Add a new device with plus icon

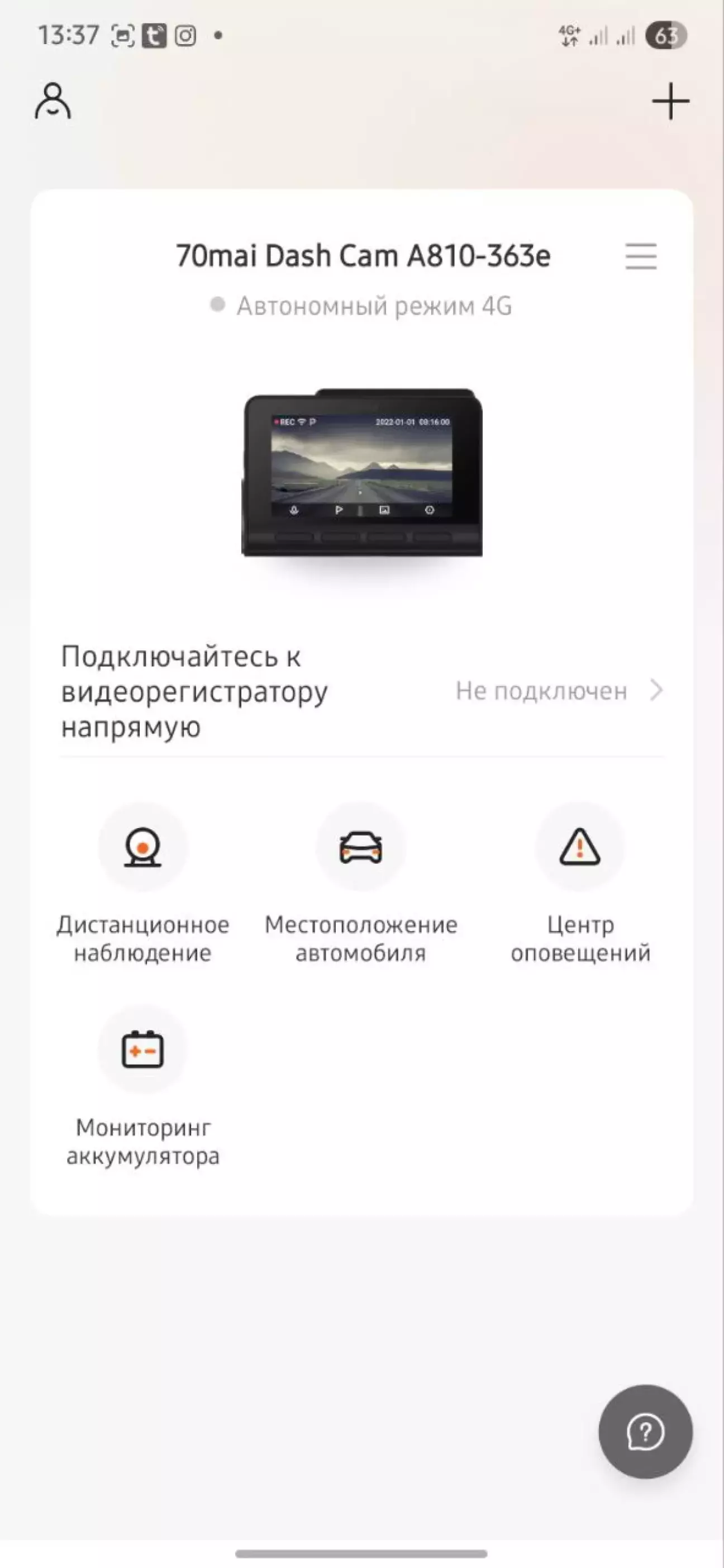[670, 101]
